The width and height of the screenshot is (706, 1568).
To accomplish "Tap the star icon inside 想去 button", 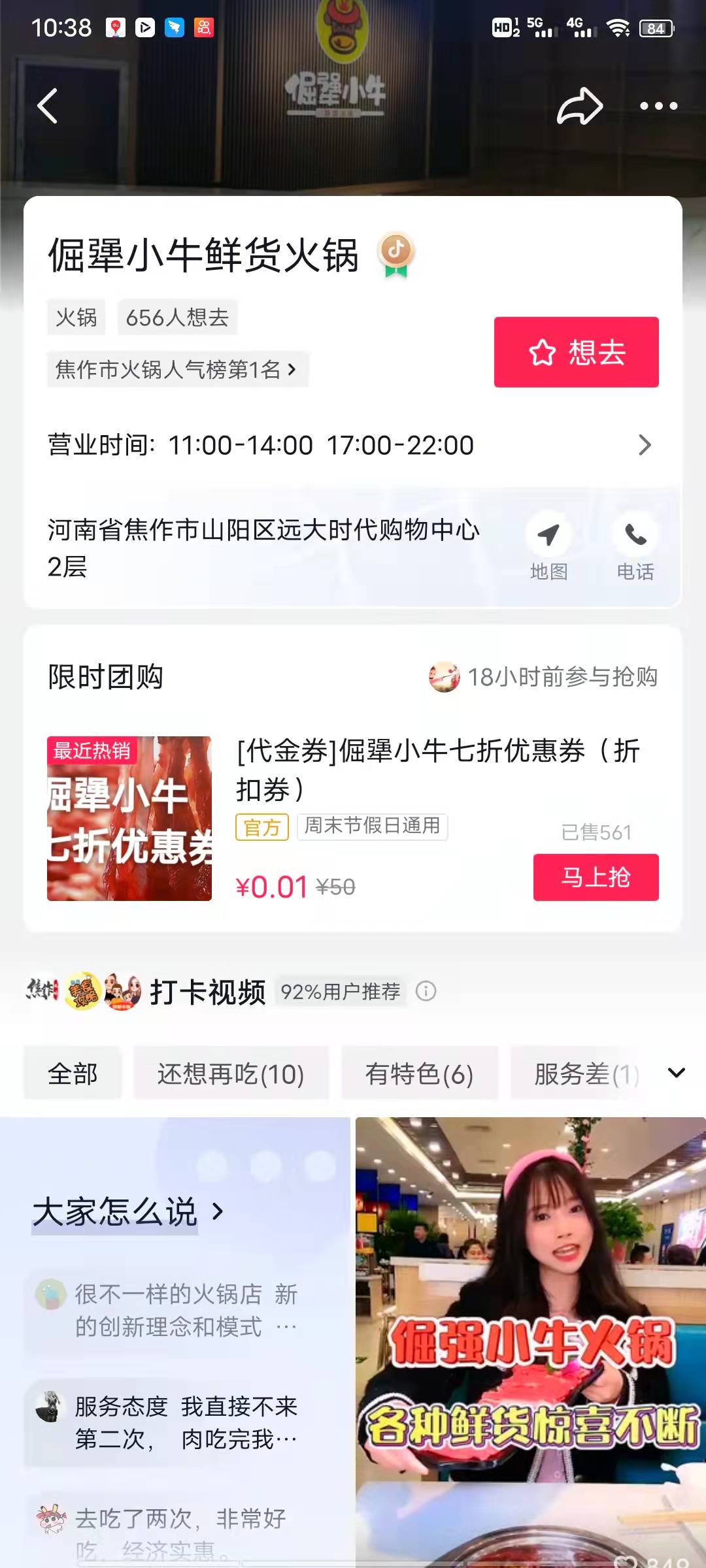I will pyautogui.click(x=539, y=352).
